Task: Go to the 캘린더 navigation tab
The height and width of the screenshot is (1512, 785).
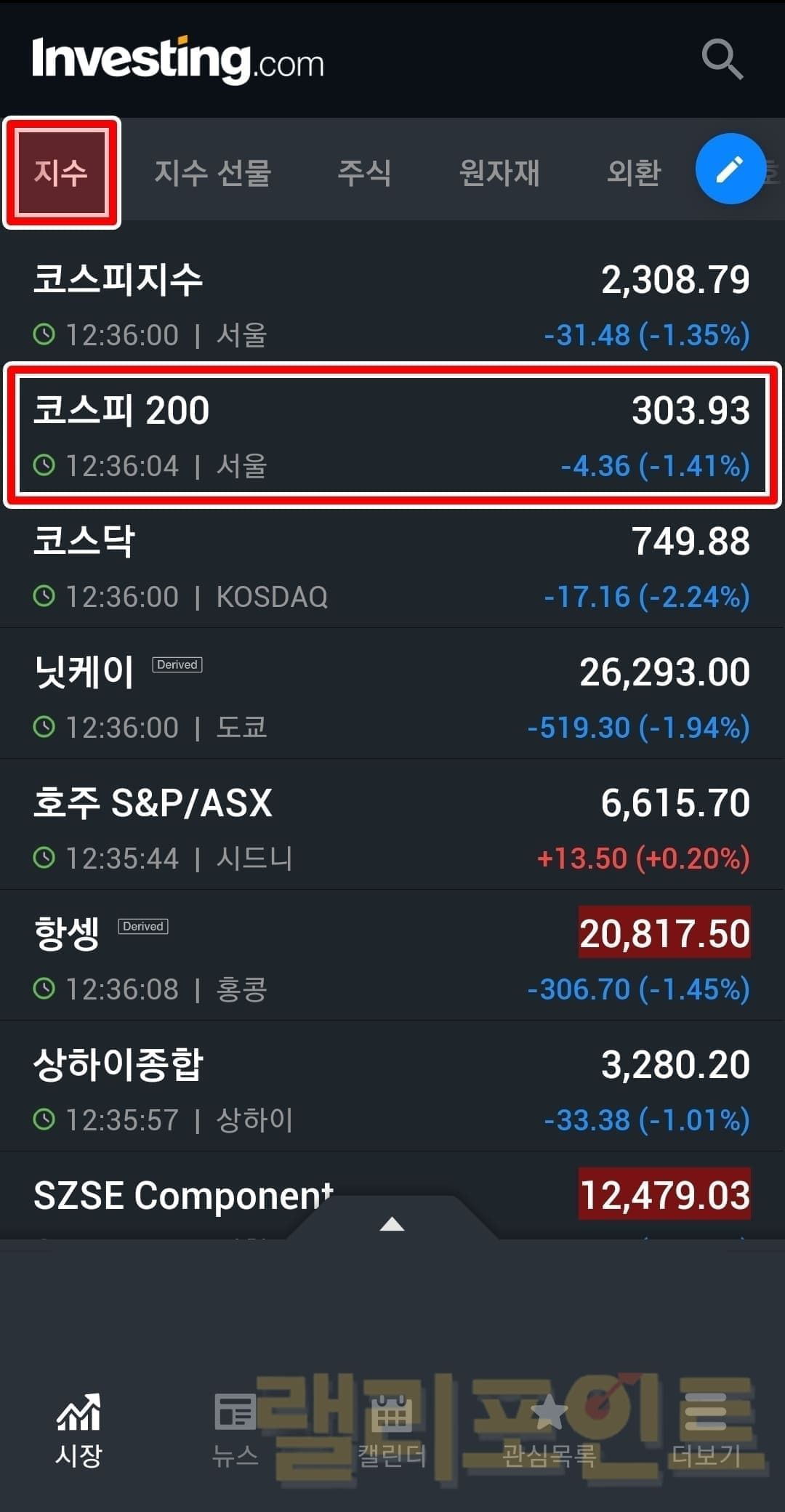Action: (x=392, y=1428)
